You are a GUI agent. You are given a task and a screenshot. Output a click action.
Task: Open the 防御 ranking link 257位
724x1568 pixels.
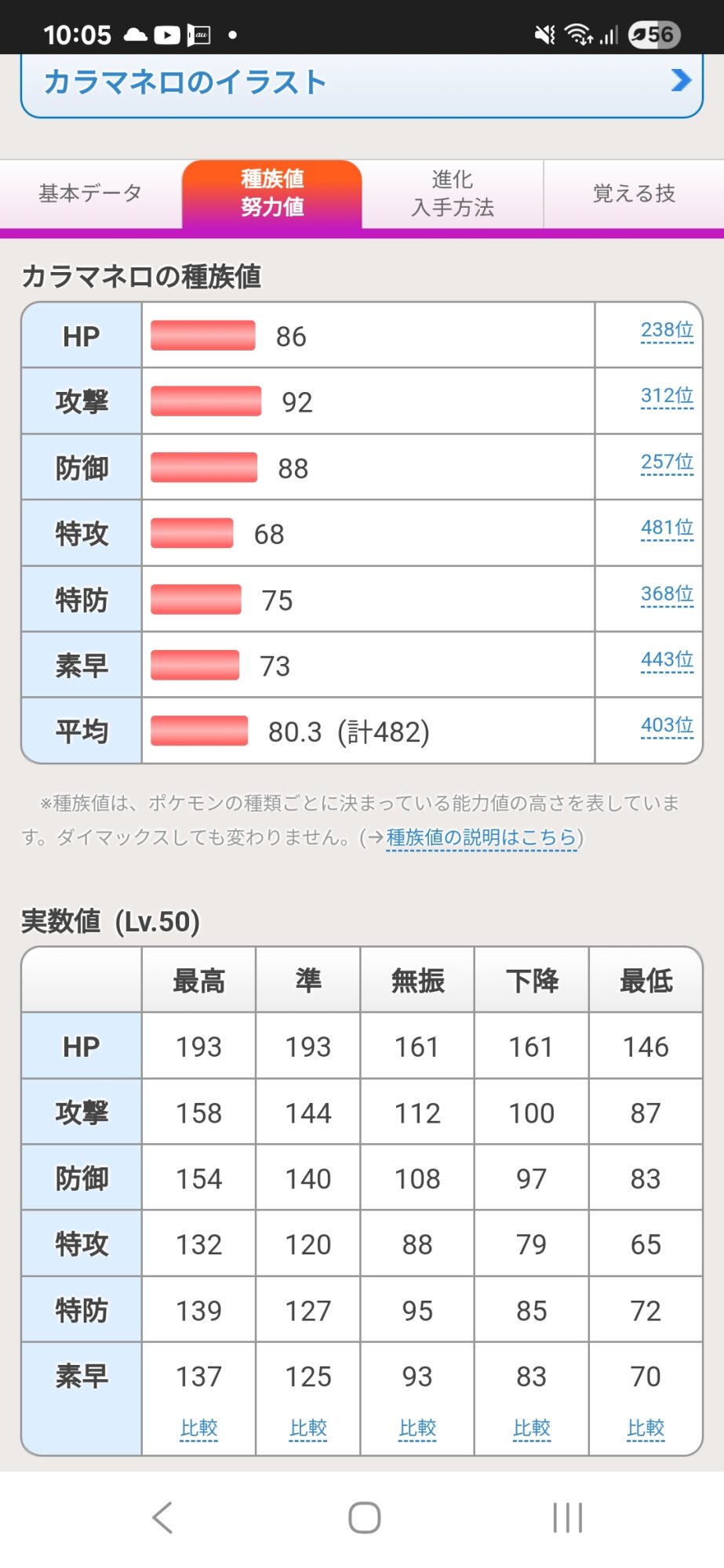(x=667, y=462)
